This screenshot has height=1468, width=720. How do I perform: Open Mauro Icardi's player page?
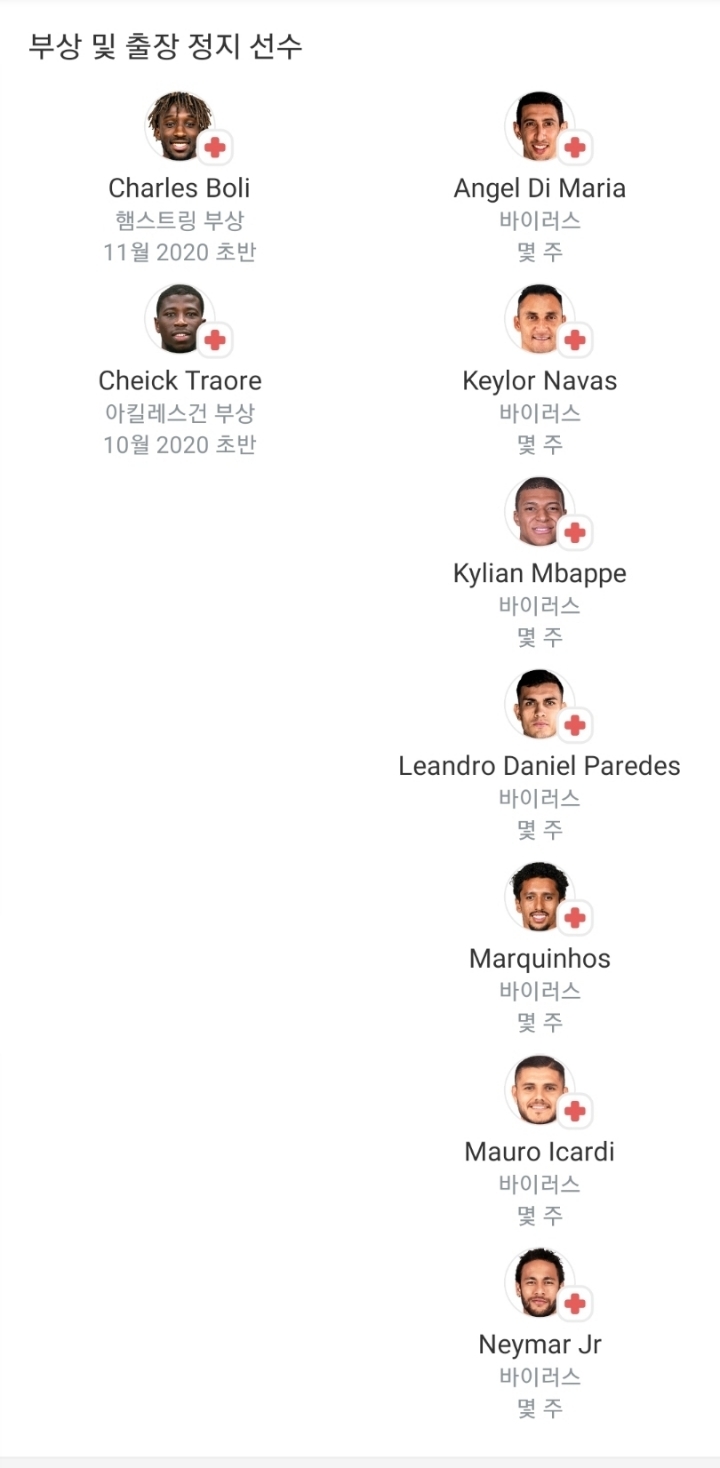click(540, 1151)
